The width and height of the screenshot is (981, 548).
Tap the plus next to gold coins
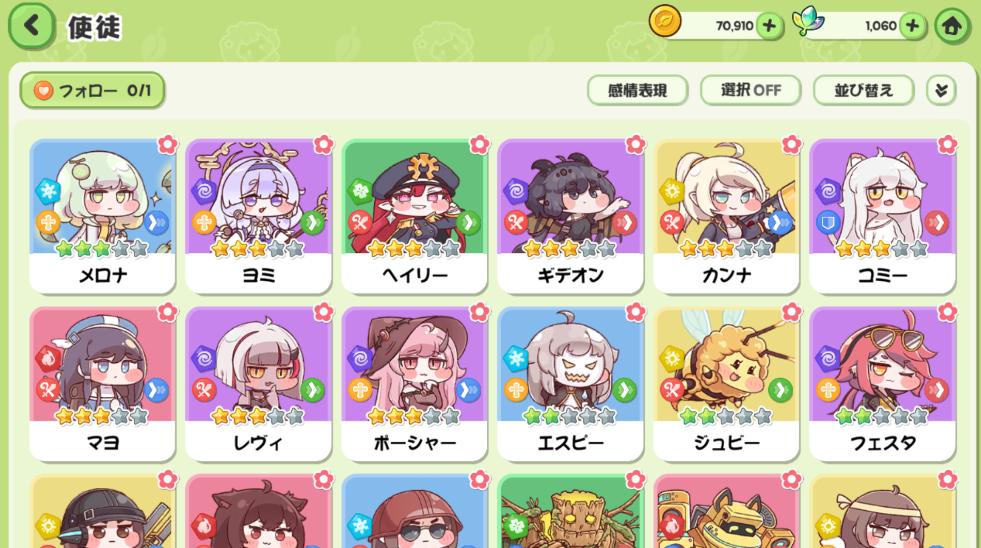click(768, 26)
